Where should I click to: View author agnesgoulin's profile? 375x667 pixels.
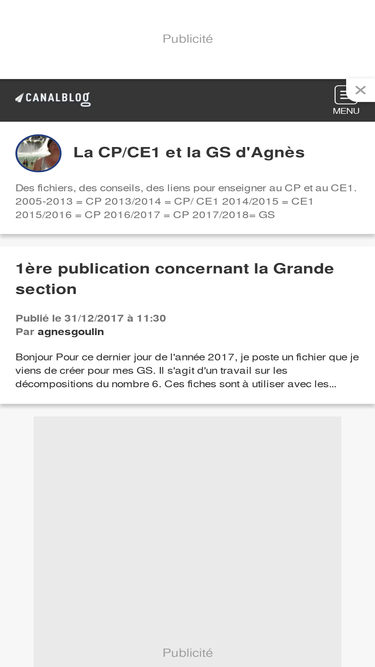click(x=71, y=332)
